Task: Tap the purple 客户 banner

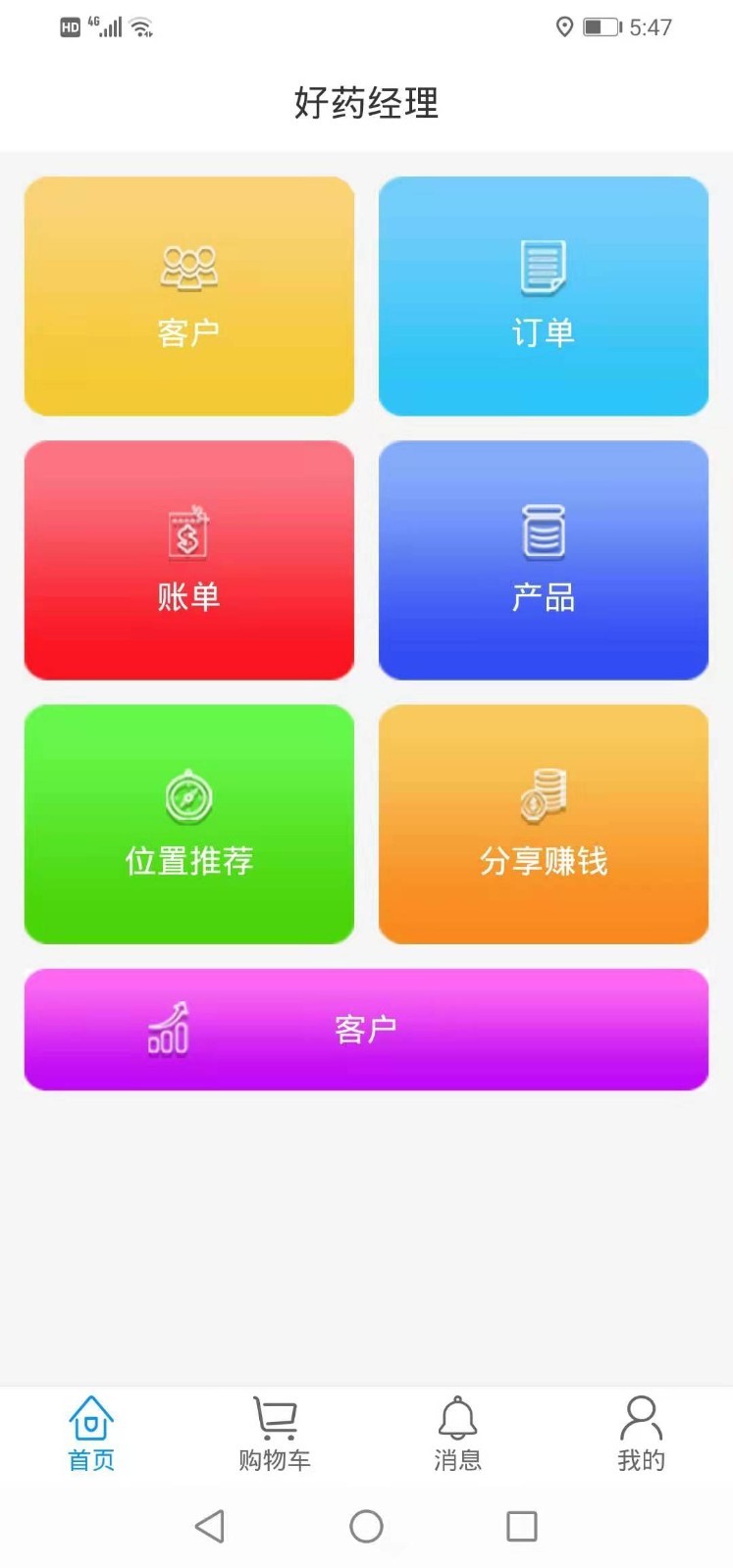Action: pyautogui.click(x=366, y=1028)
